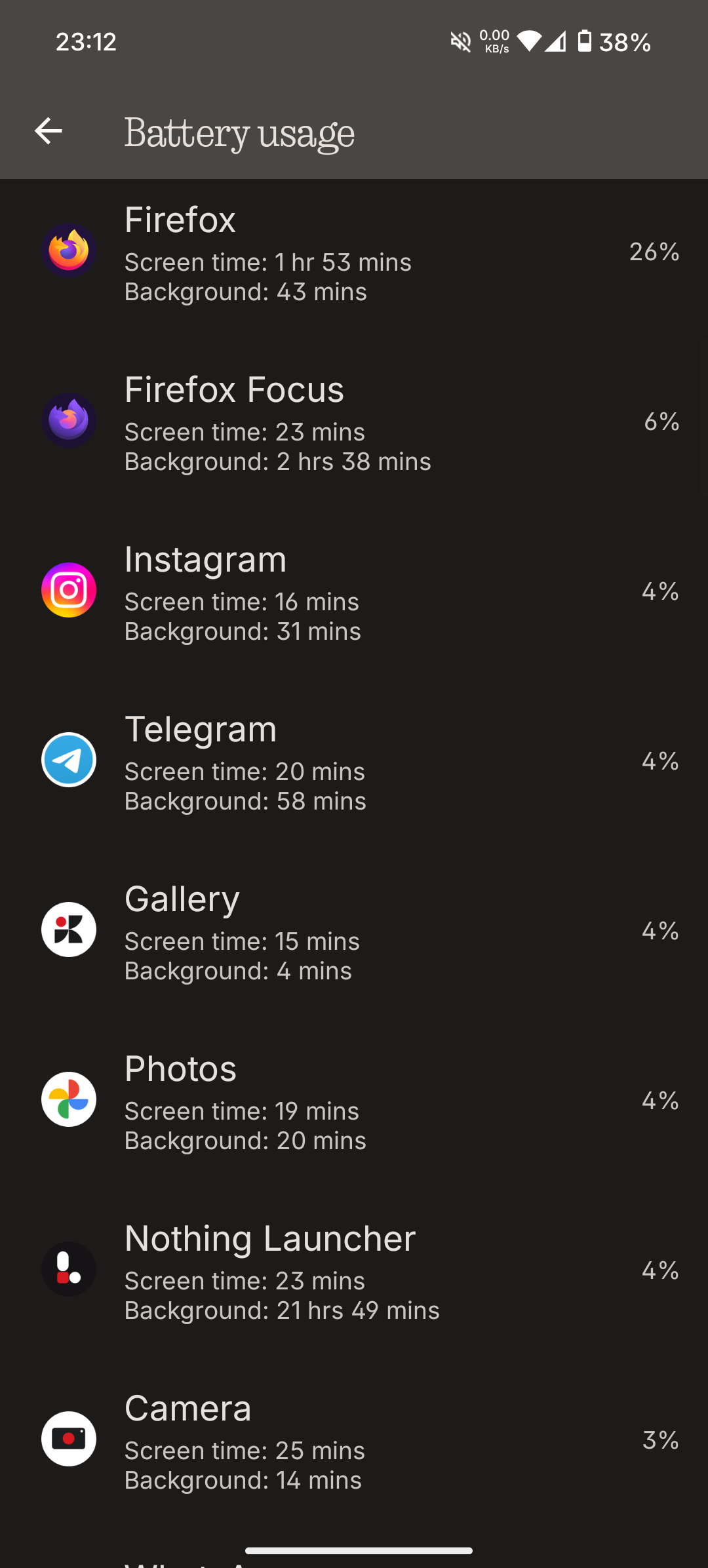Viewport: 708px width, 1568px height.
Task: Go back from Battery usage
Action: coord(49,131)
